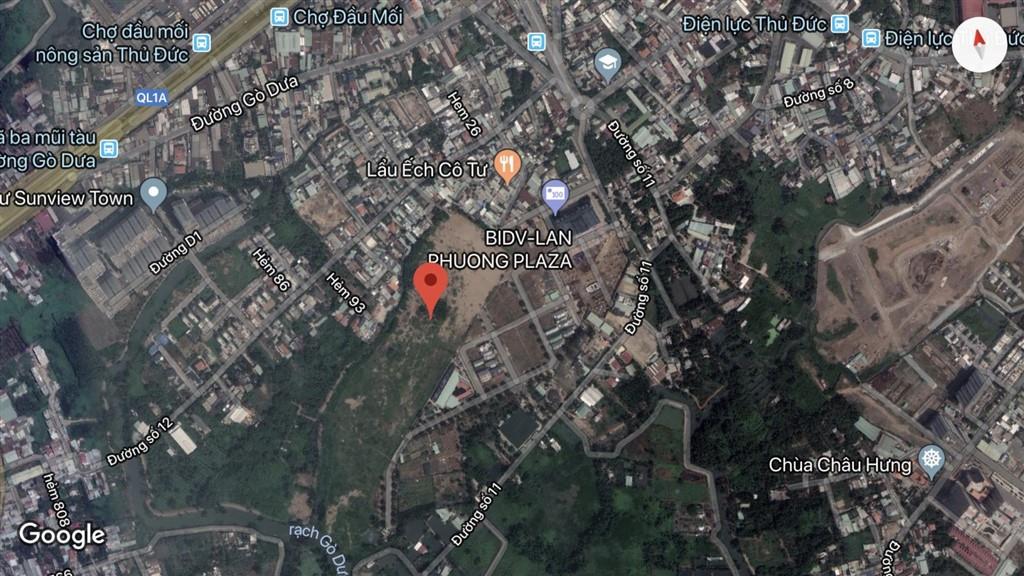Tap the compass to reset north
The width and height of the screenshot is (1024, 576).
click(979, 43)
